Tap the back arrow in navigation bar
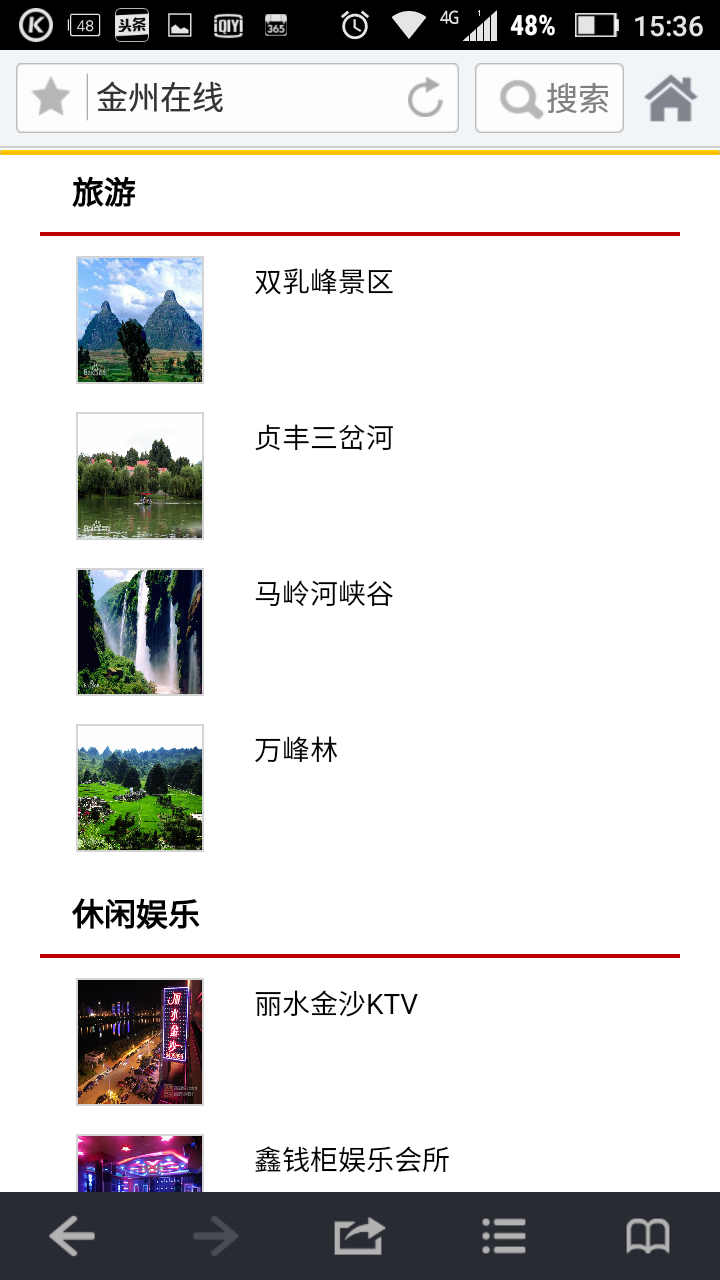720x1280 pixels. pos(71,1235)
